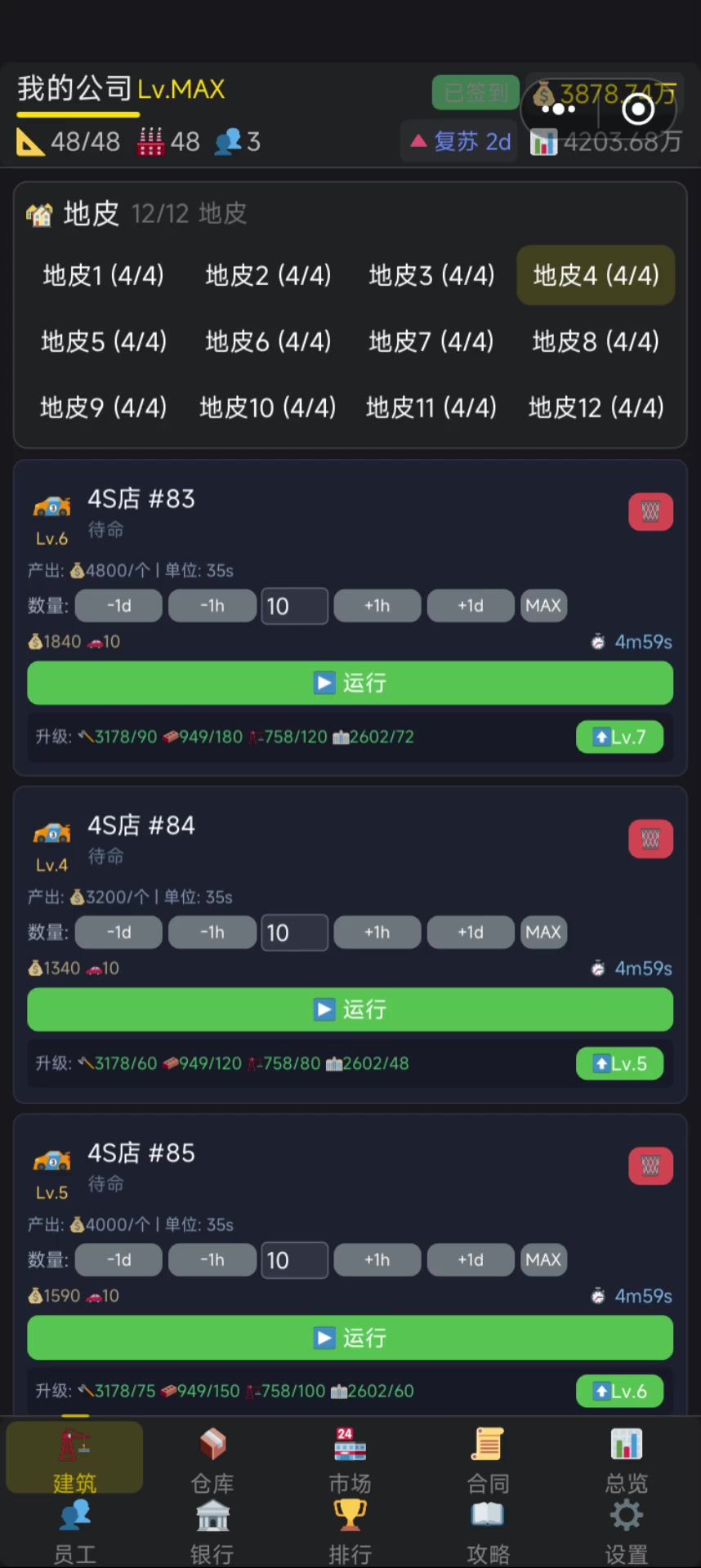Increase 4S店 #85 quantity by +1d

click(x=471, y=1260)
